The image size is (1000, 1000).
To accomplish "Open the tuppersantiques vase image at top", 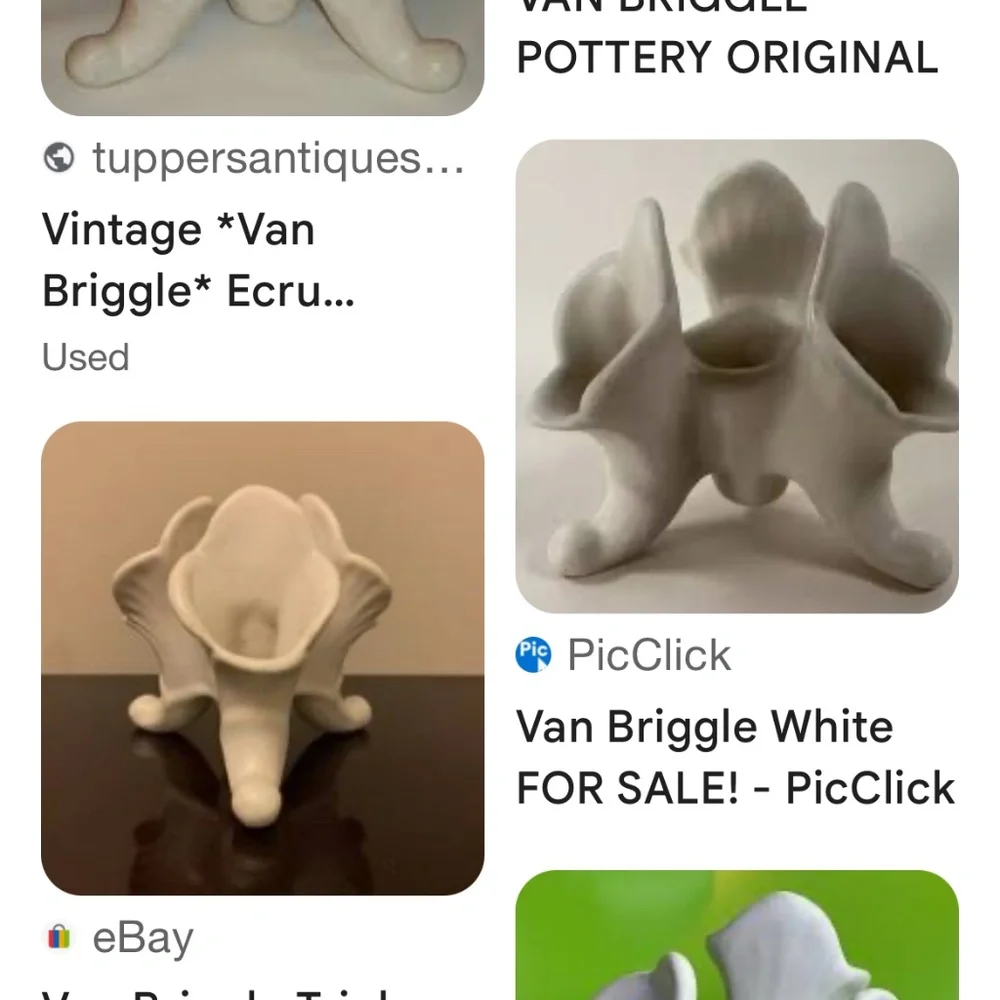I will click(262, 56).
